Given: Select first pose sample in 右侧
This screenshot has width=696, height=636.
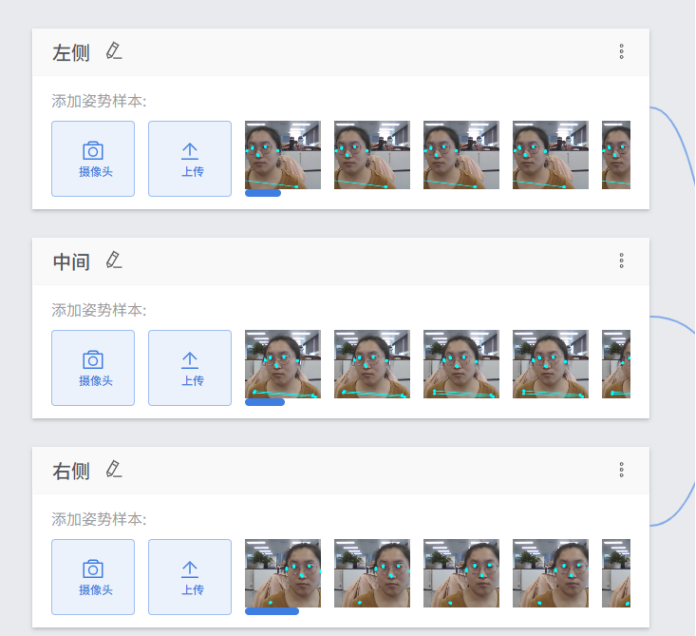Looking at the screenshot, I should pos(283,573).
